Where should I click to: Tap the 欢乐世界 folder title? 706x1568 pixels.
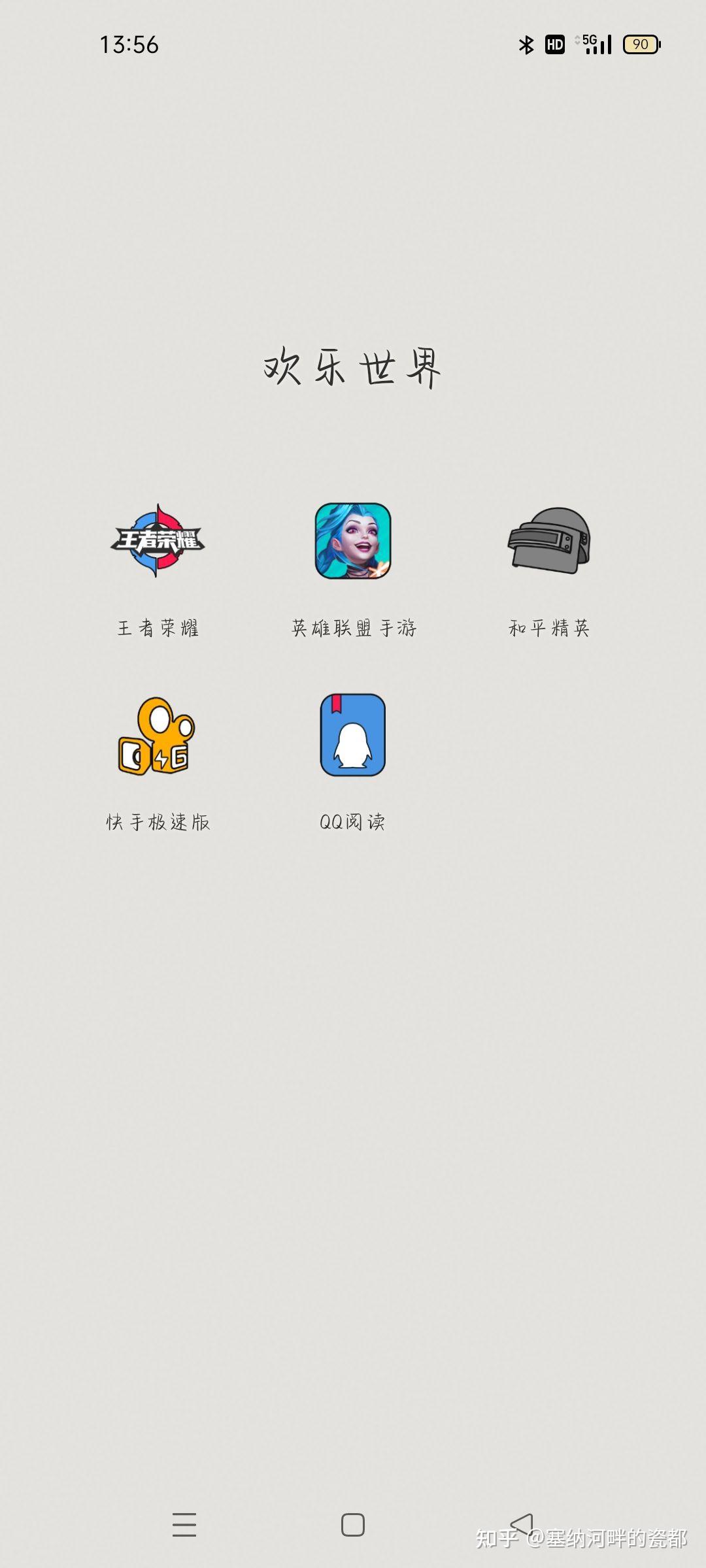tap(353, 367)
